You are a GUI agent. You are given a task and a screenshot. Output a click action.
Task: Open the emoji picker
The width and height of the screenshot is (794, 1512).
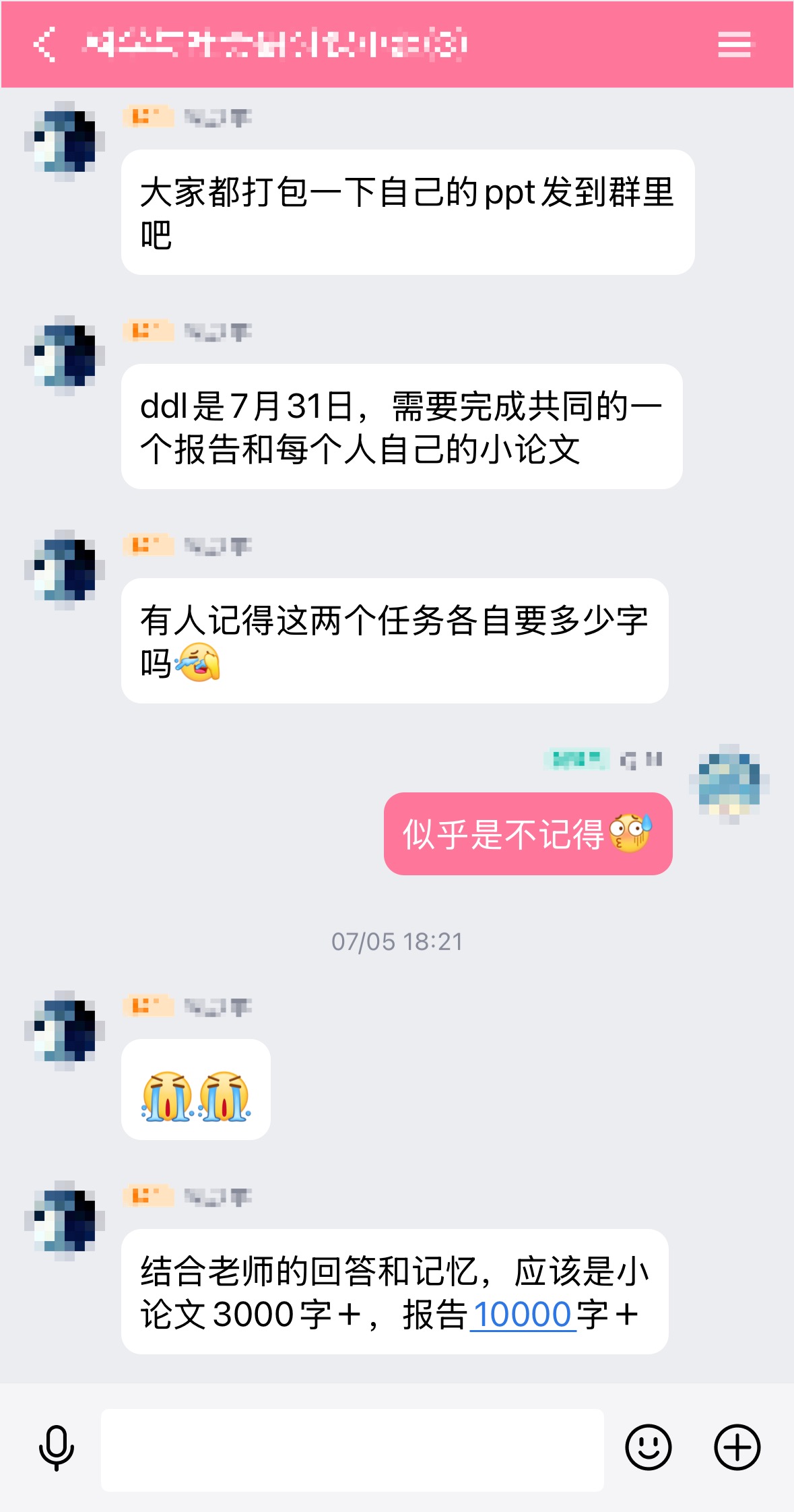[x=648, y=1447]
